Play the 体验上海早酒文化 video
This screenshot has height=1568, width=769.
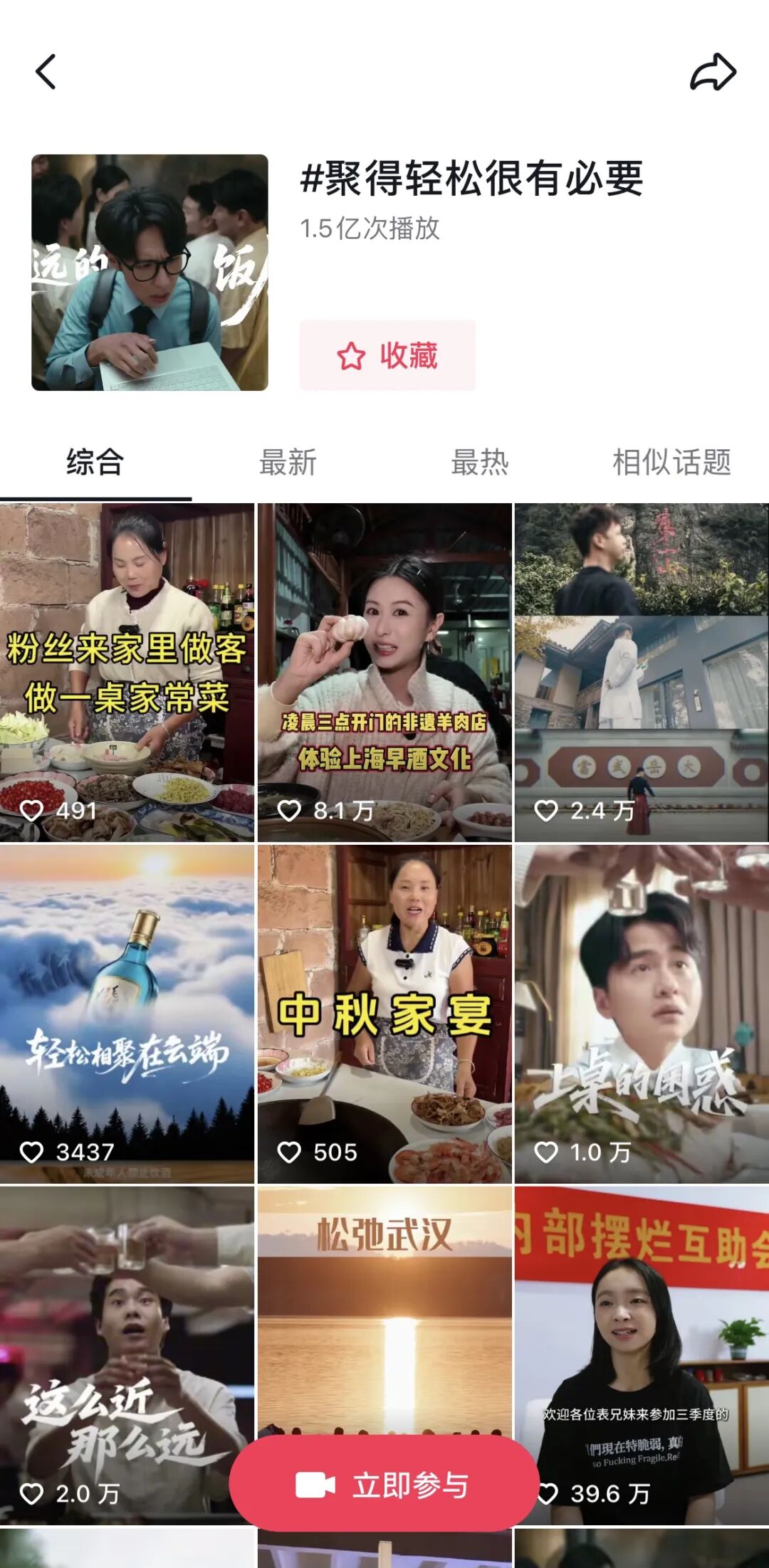coord(384,673)
